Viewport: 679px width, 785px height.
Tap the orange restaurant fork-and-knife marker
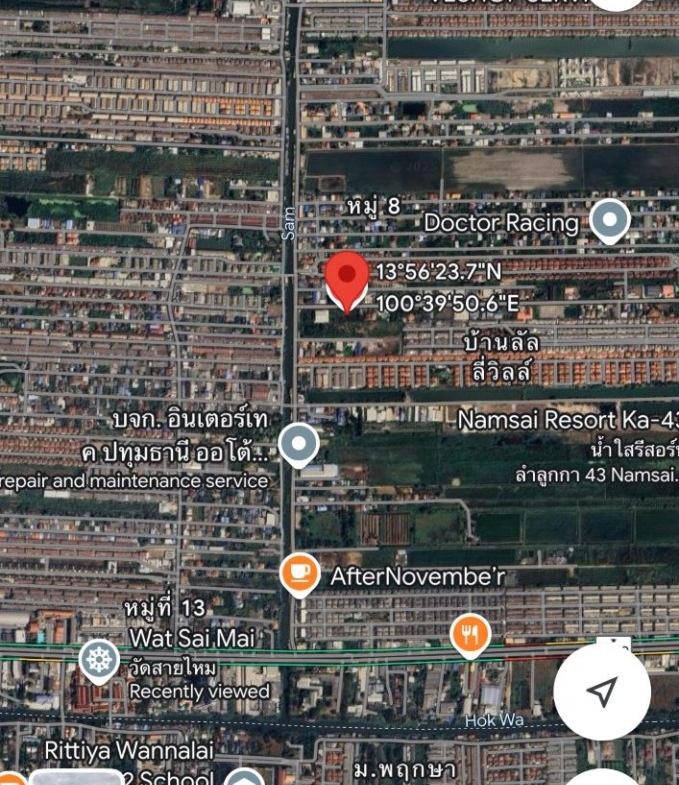(x=469, y=633)
